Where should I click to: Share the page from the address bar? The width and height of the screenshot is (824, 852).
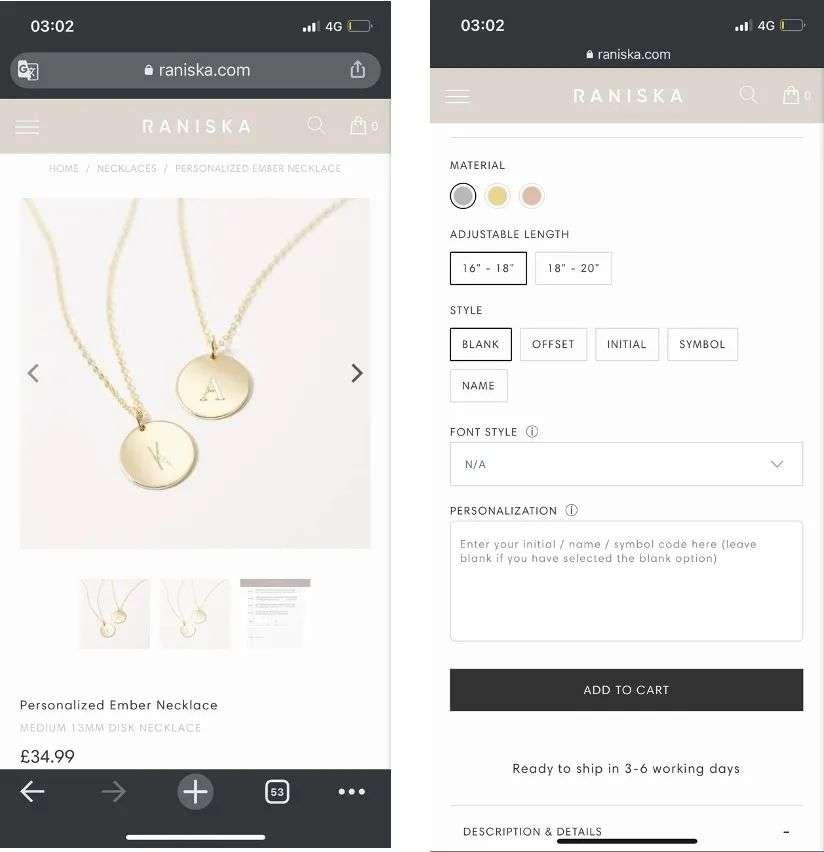point(358,70)
